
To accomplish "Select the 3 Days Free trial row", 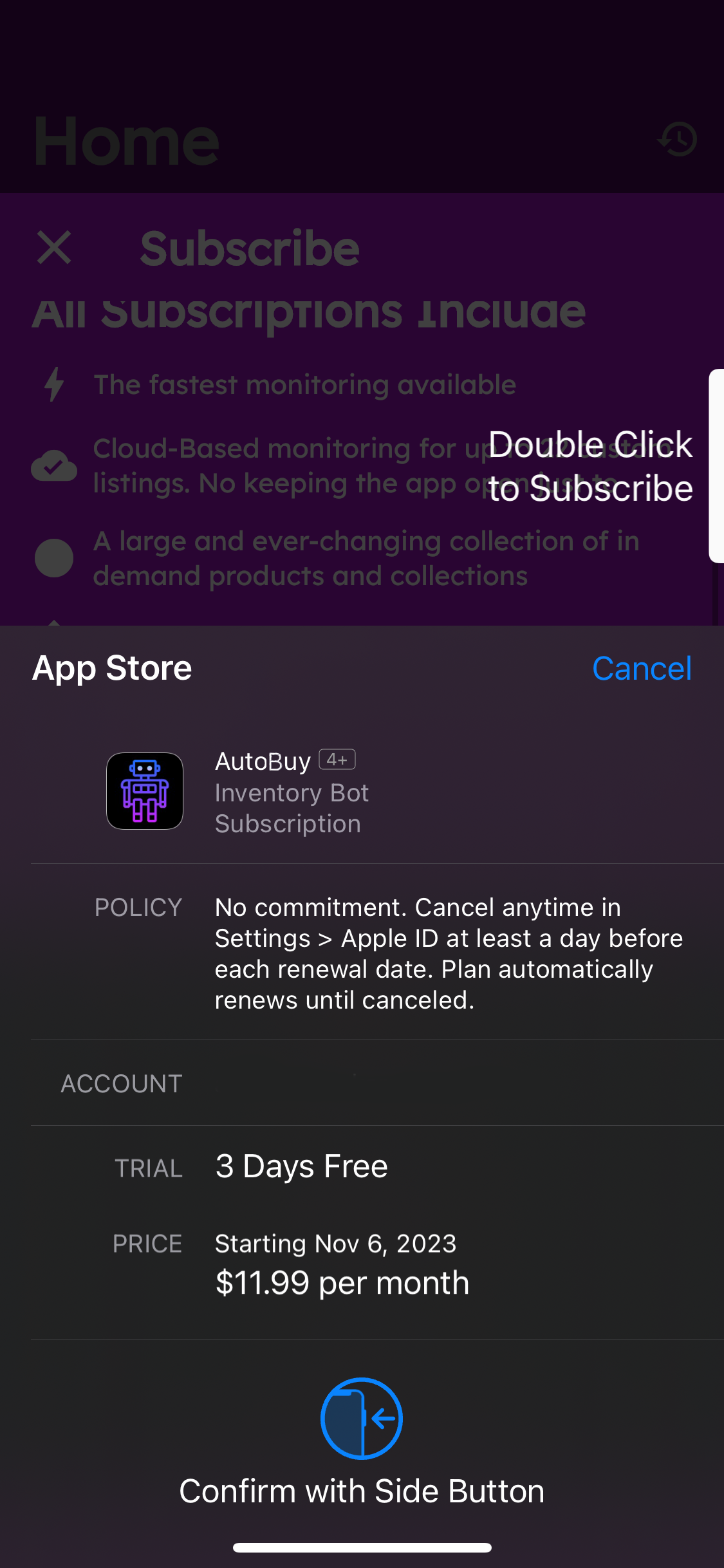I will pos(301,1166).
